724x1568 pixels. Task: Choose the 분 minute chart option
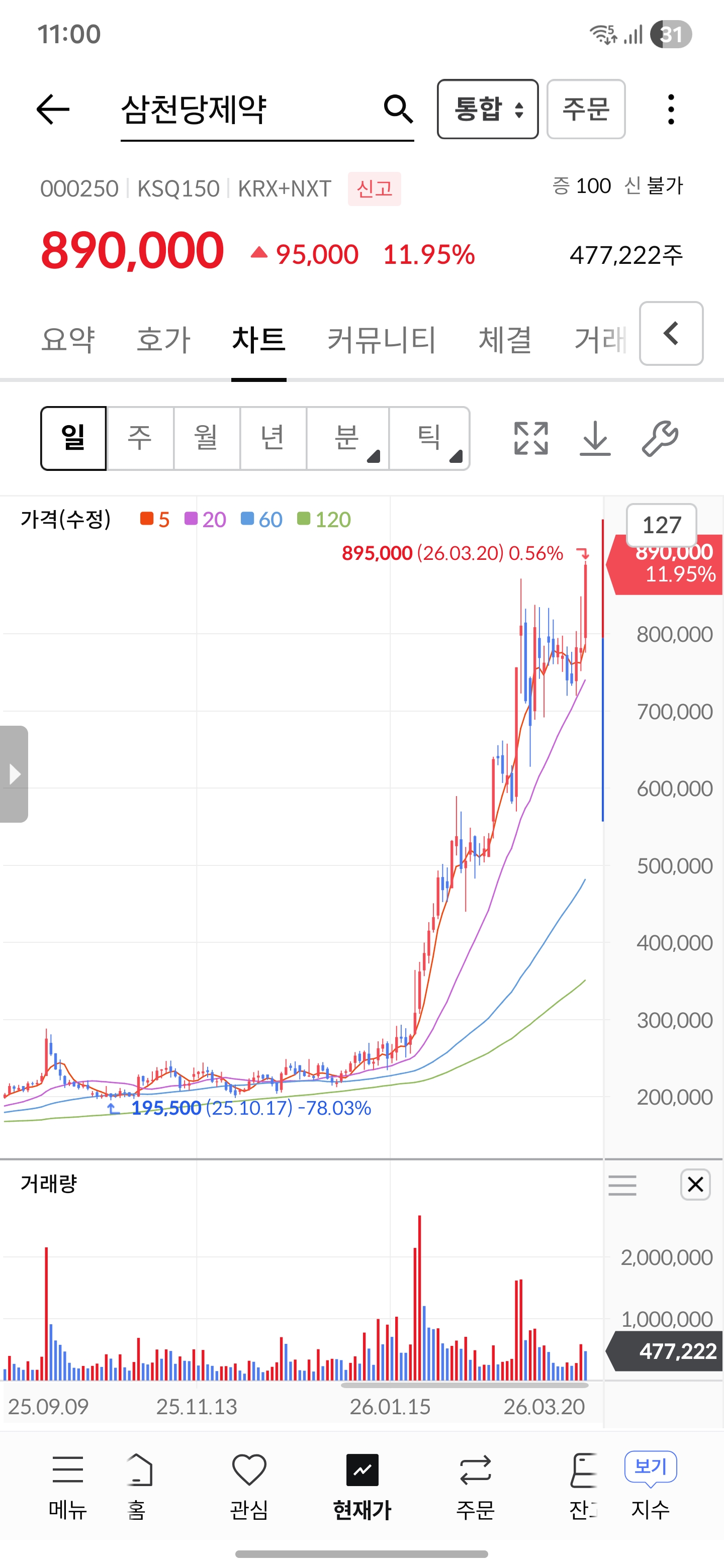pos(348,438)
